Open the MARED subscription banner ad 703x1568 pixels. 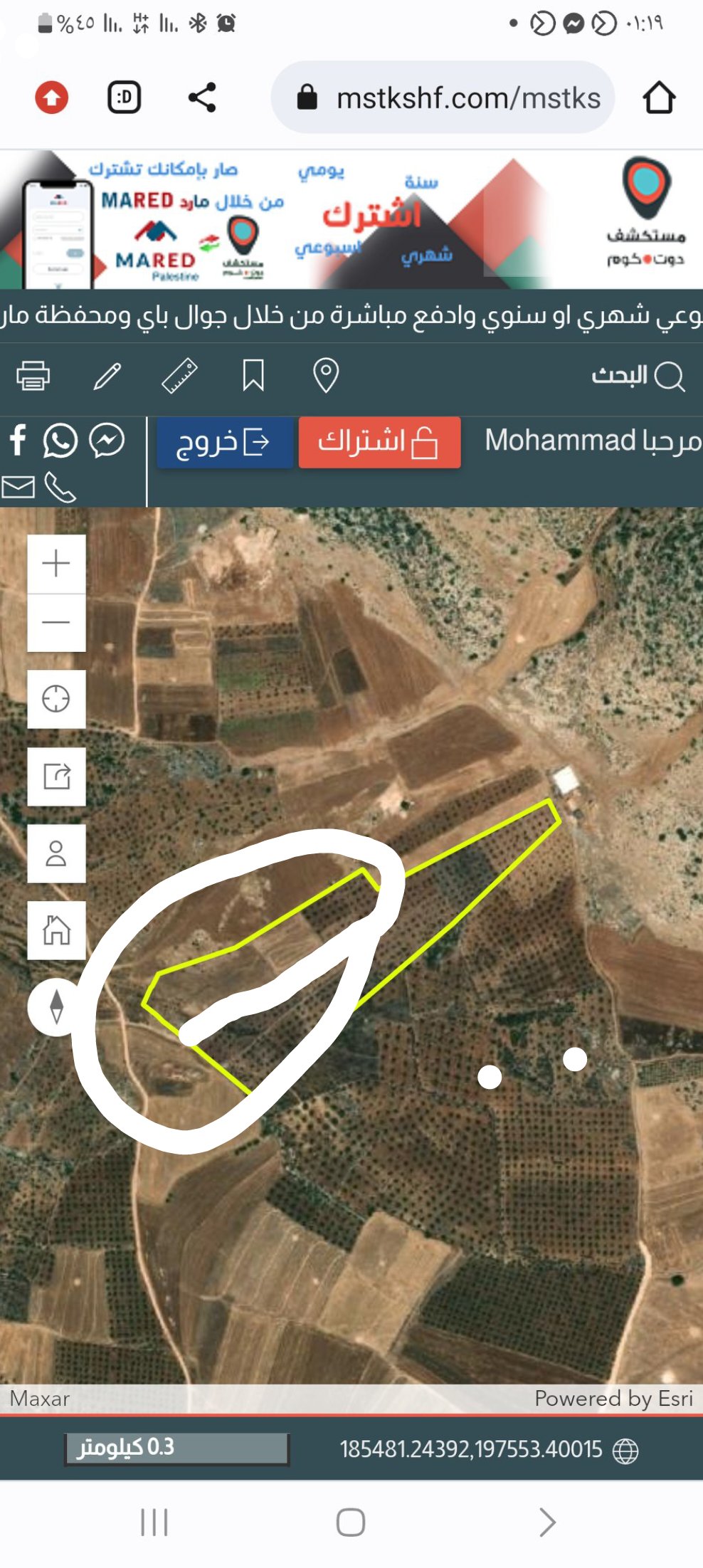(x=351, y=219)
